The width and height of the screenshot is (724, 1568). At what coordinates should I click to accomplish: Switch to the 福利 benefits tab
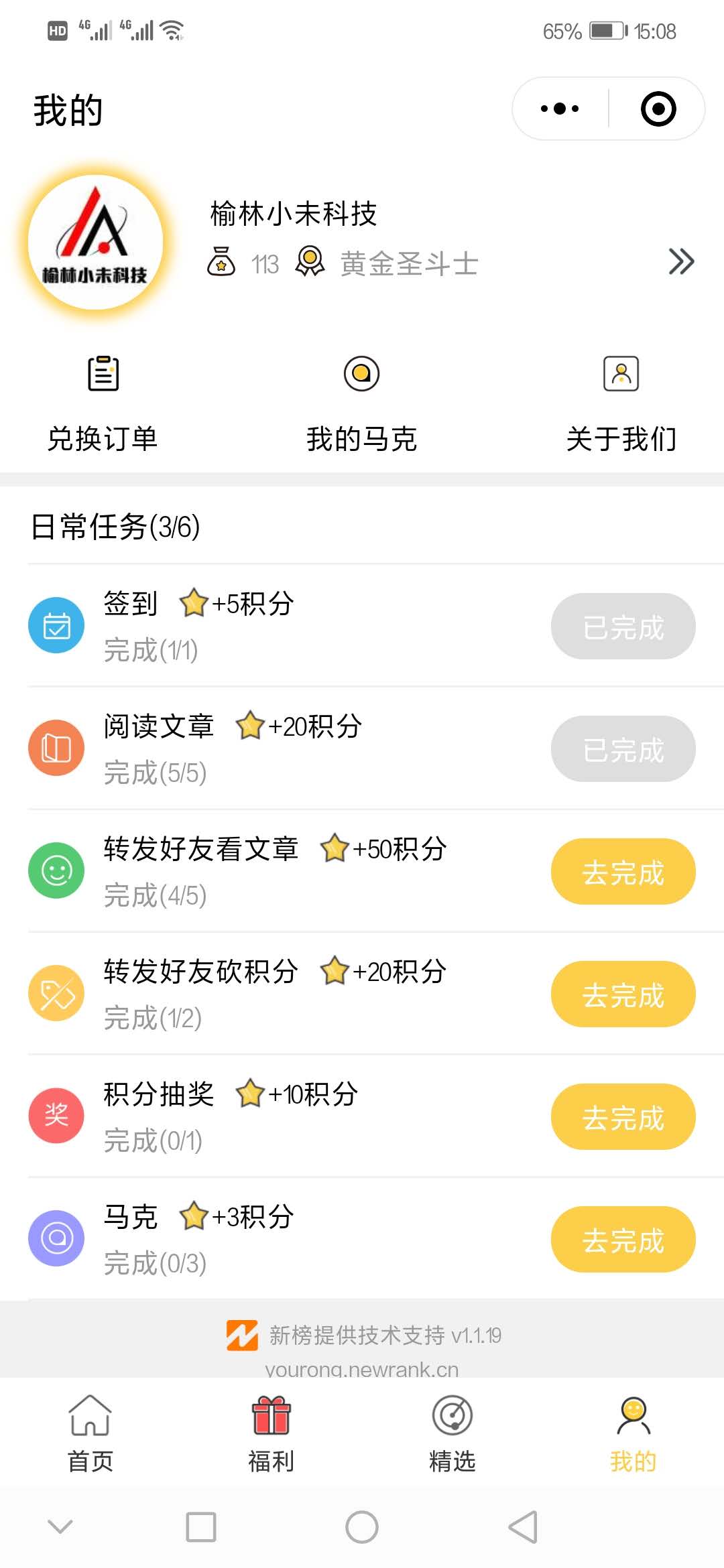pyautogui.click(x=271, y=1434)
